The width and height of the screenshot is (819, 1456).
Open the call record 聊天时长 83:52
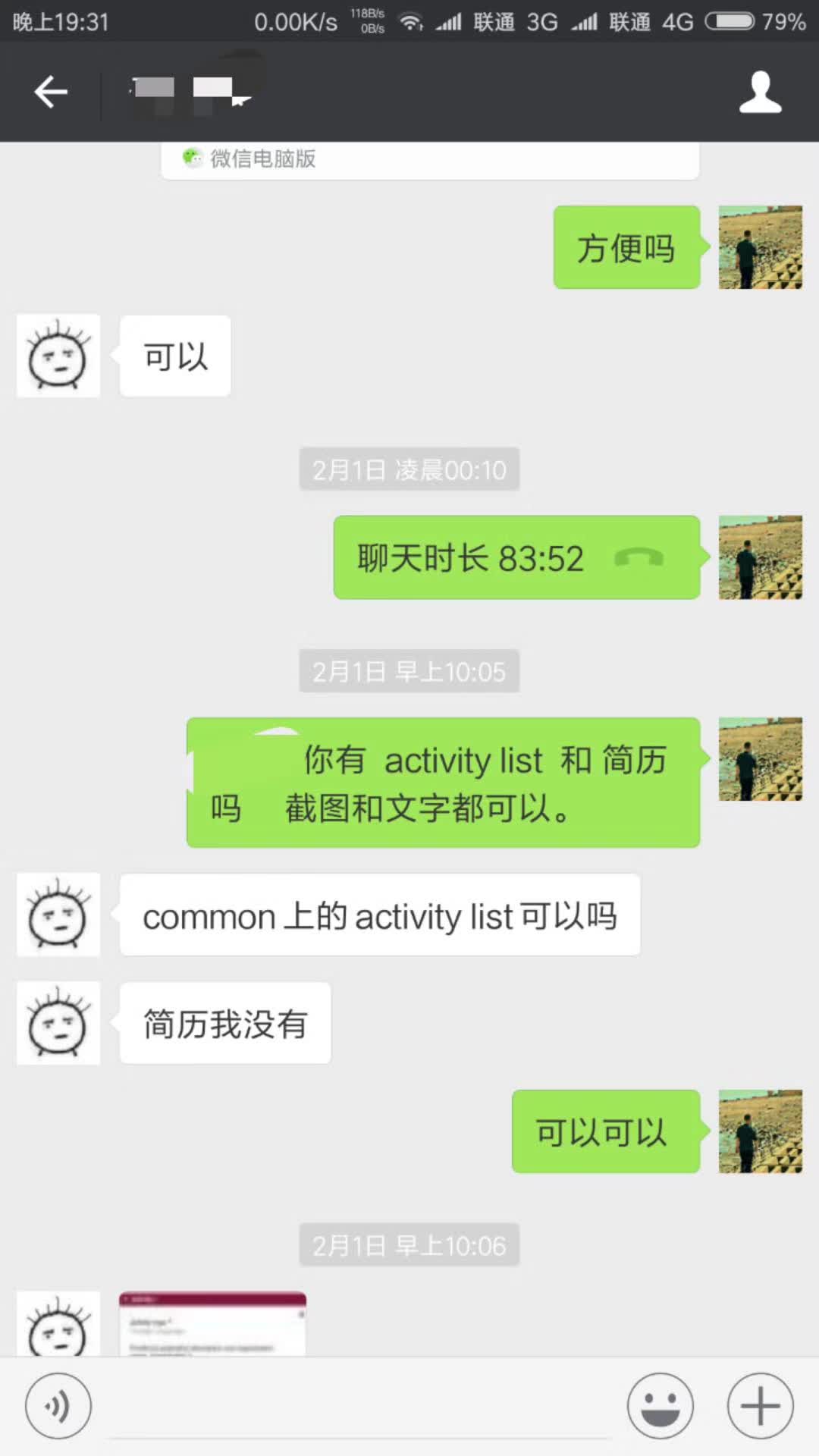[x=516, y=558]
